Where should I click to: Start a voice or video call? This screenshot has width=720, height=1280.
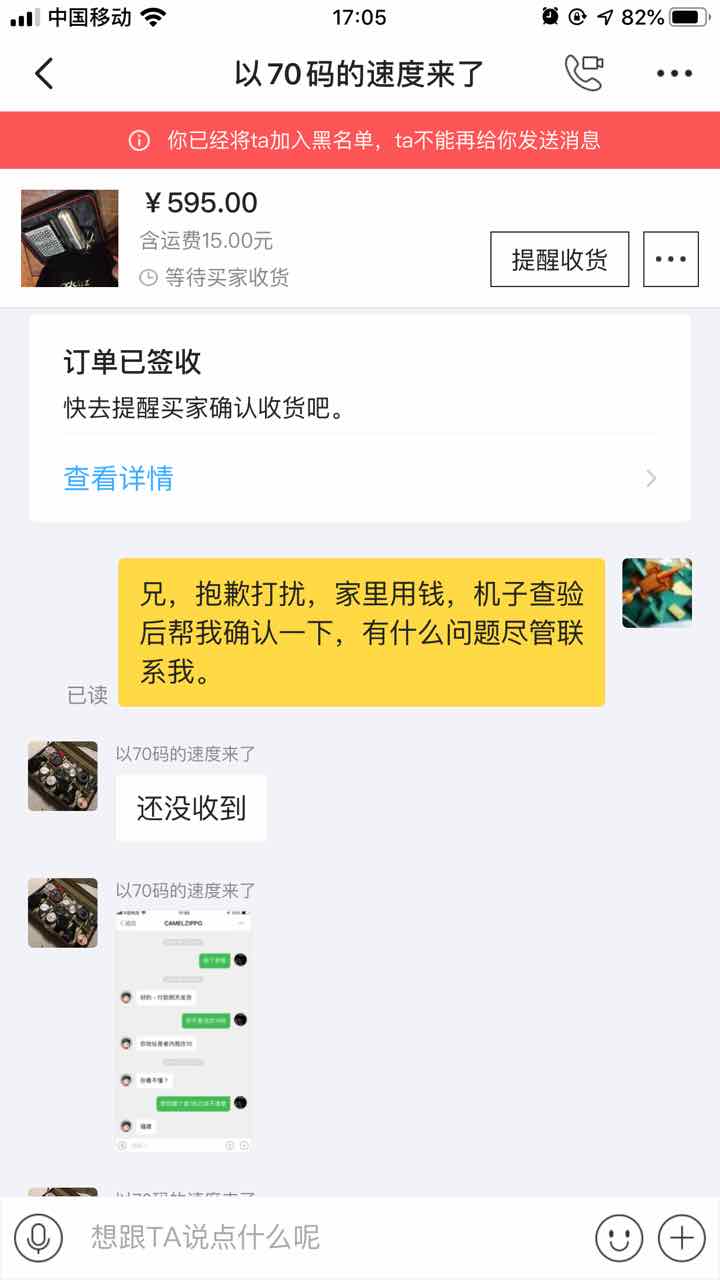pos(584,73)
